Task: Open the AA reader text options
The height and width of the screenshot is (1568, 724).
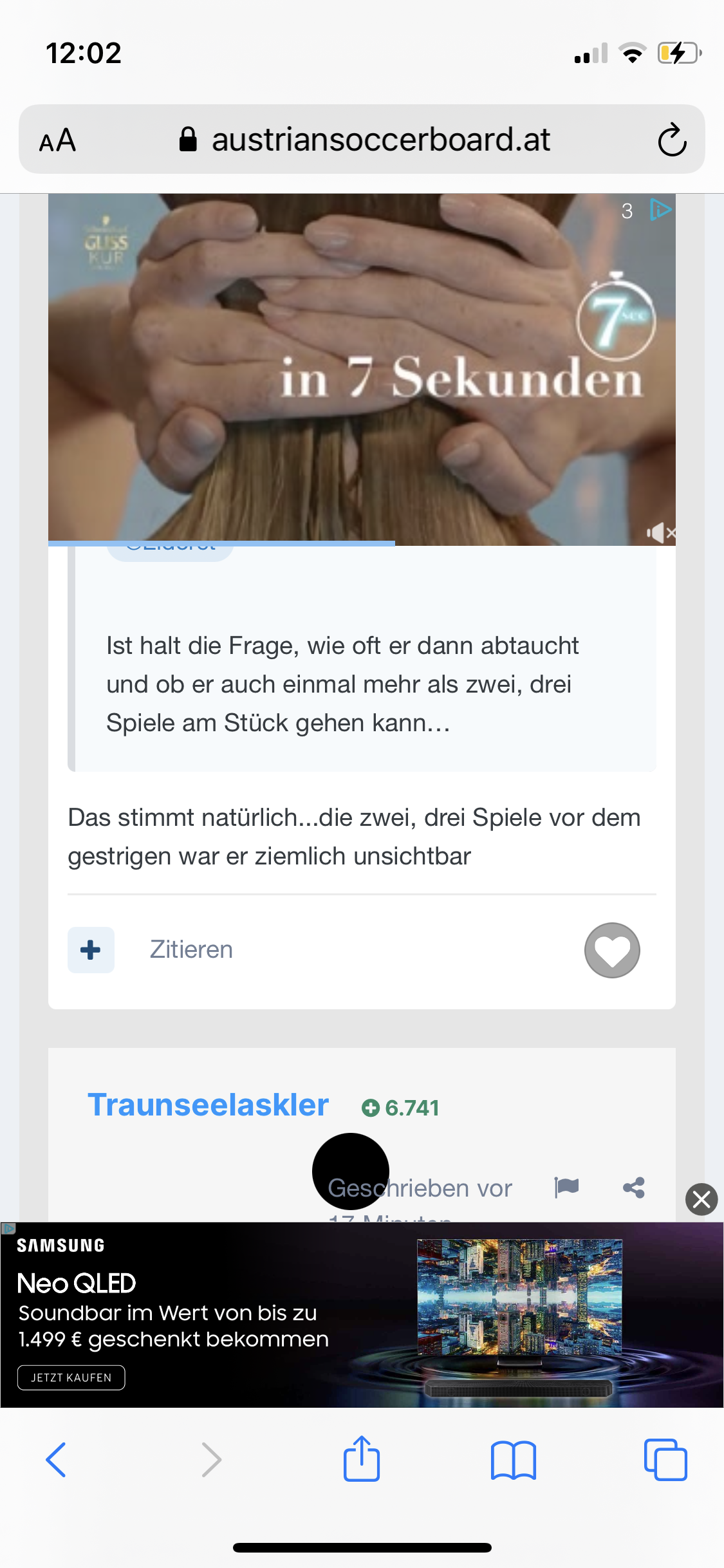Action: pos(57,140)
